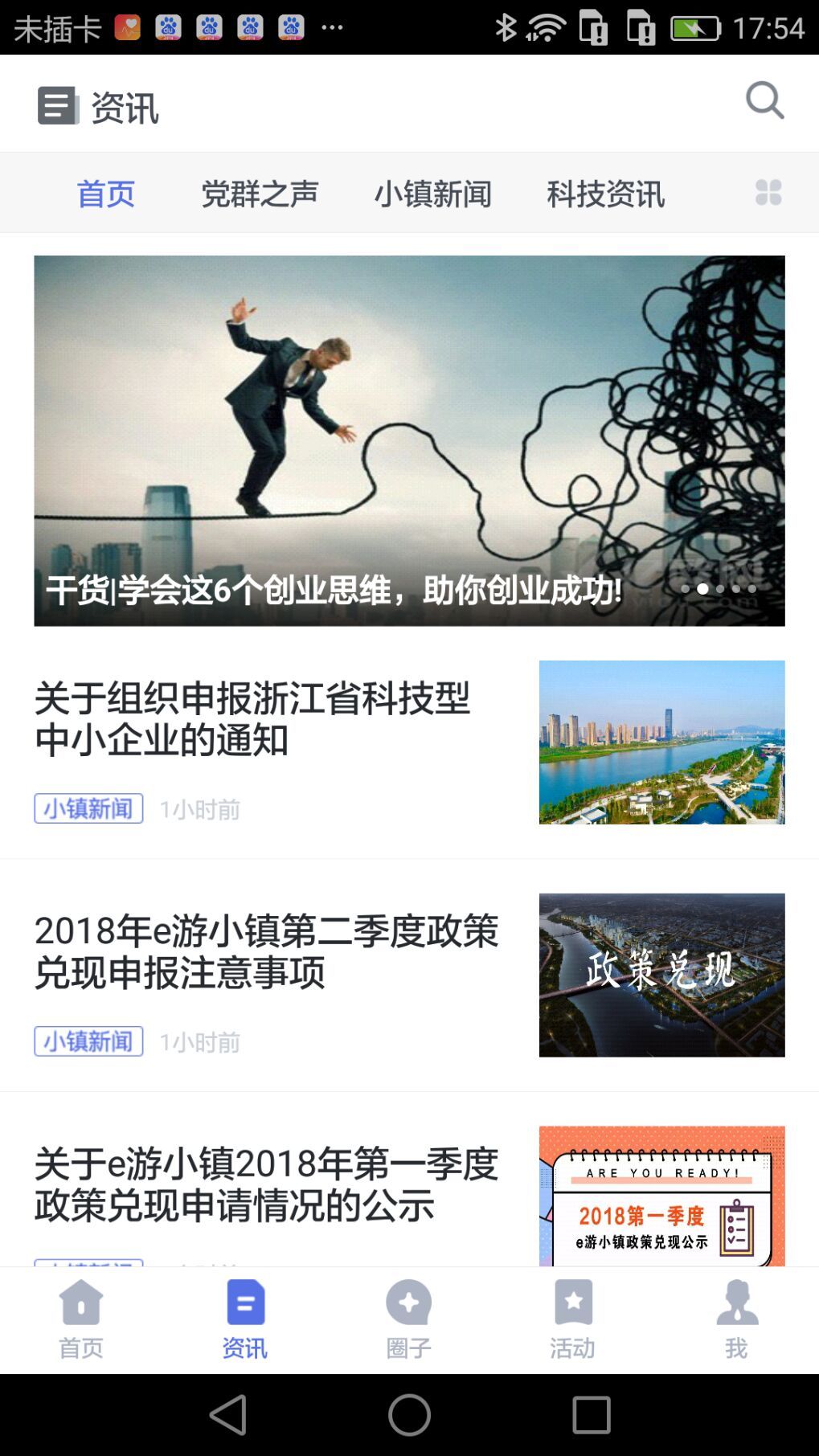Open the search icon
Viewport: 819px width, 1456px height.
[764, 100]
